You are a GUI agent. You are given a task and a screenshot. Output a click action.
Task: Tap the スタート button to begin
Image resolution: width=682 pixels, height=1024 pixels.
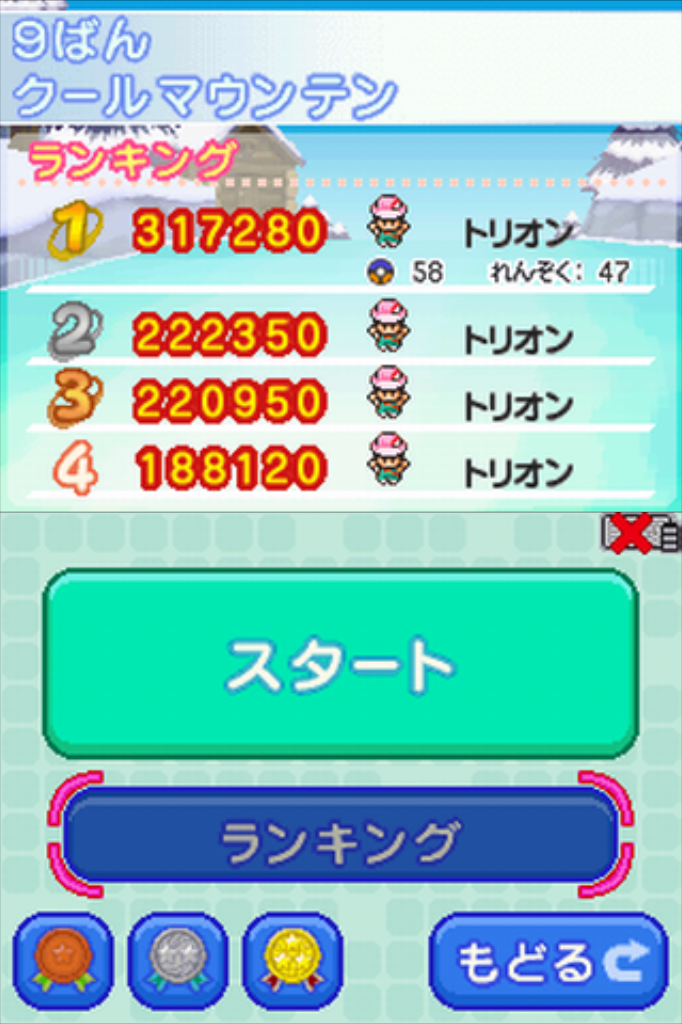[340, 664]
